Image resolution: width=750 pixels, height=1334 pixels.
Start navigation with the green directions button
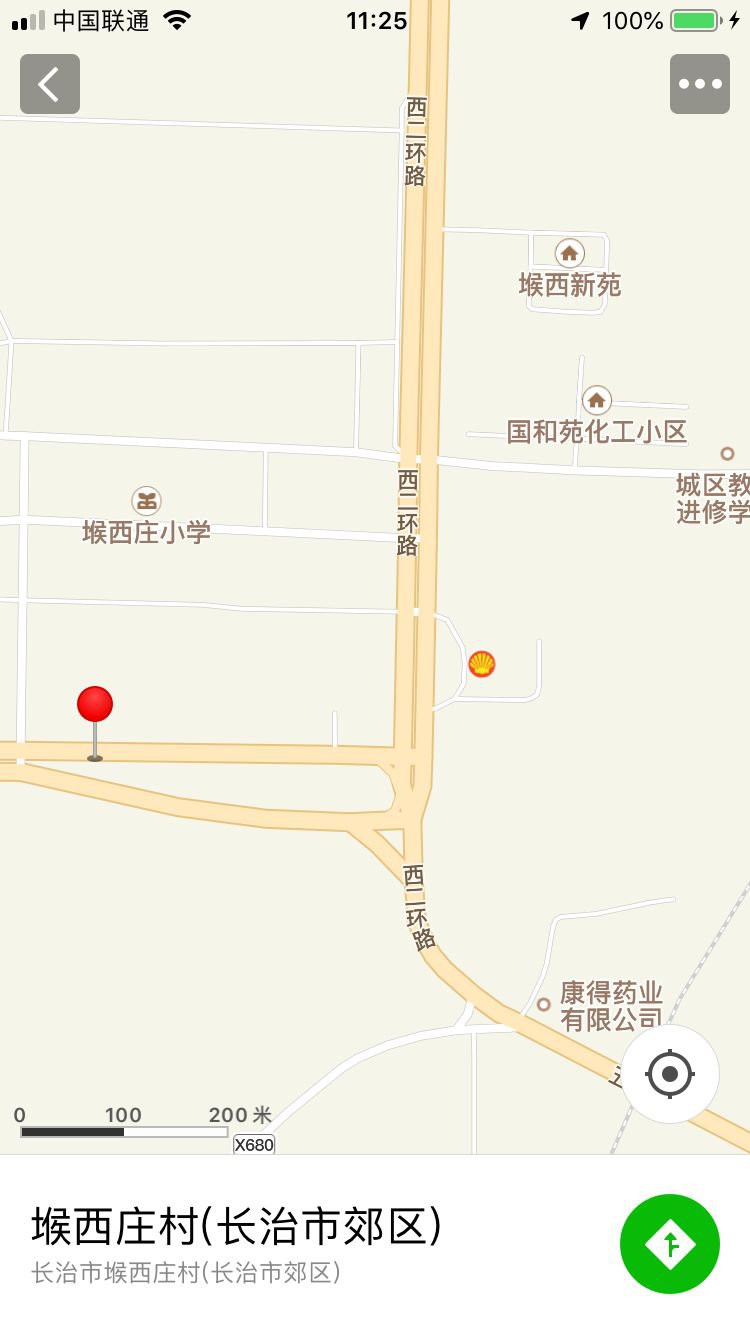click(x=670, y=1244)
